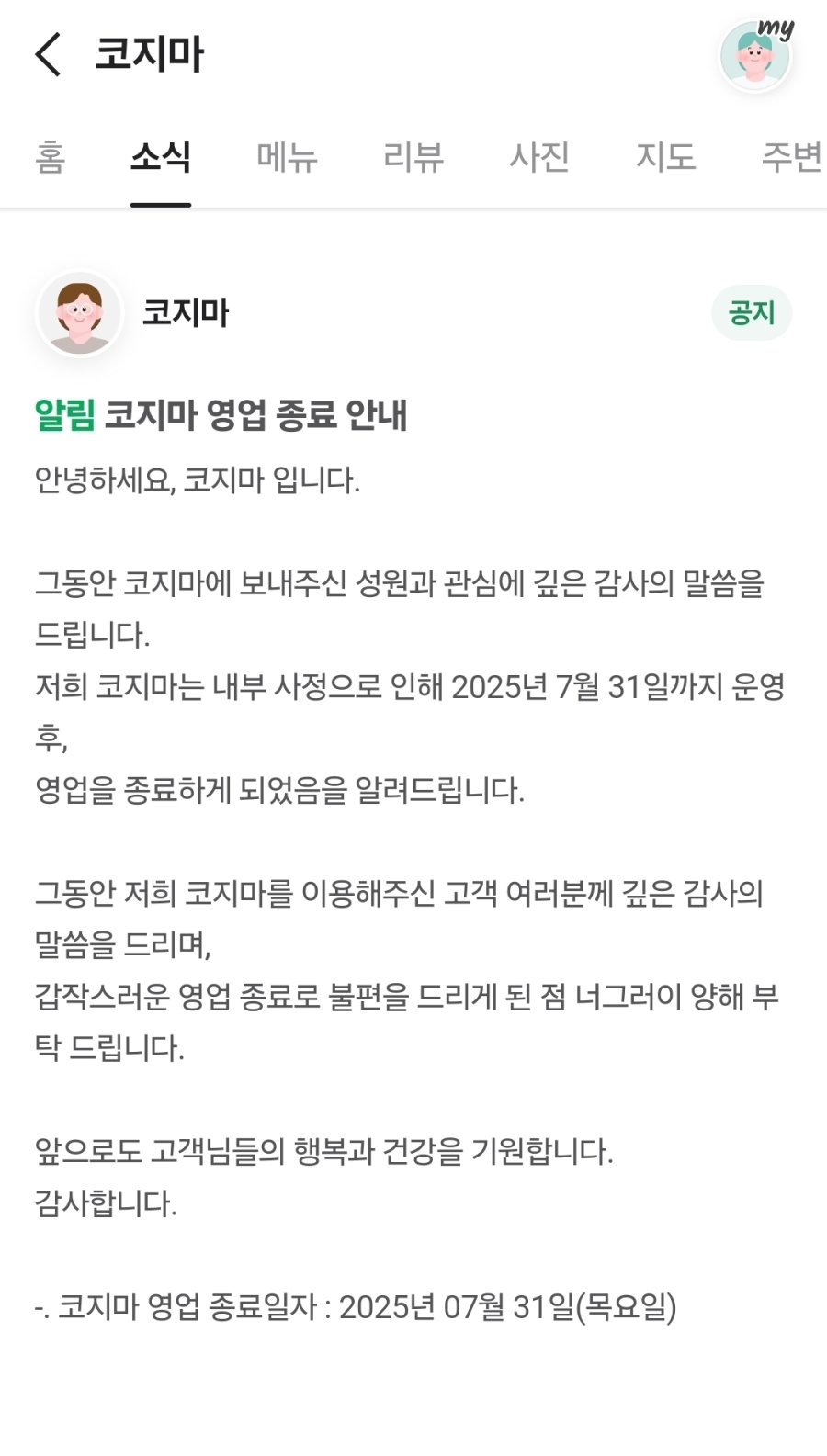This screenshot has height=1456, width=827.
Task: Tap the 코지마 author profile picture
Action: tap(80, 314)
